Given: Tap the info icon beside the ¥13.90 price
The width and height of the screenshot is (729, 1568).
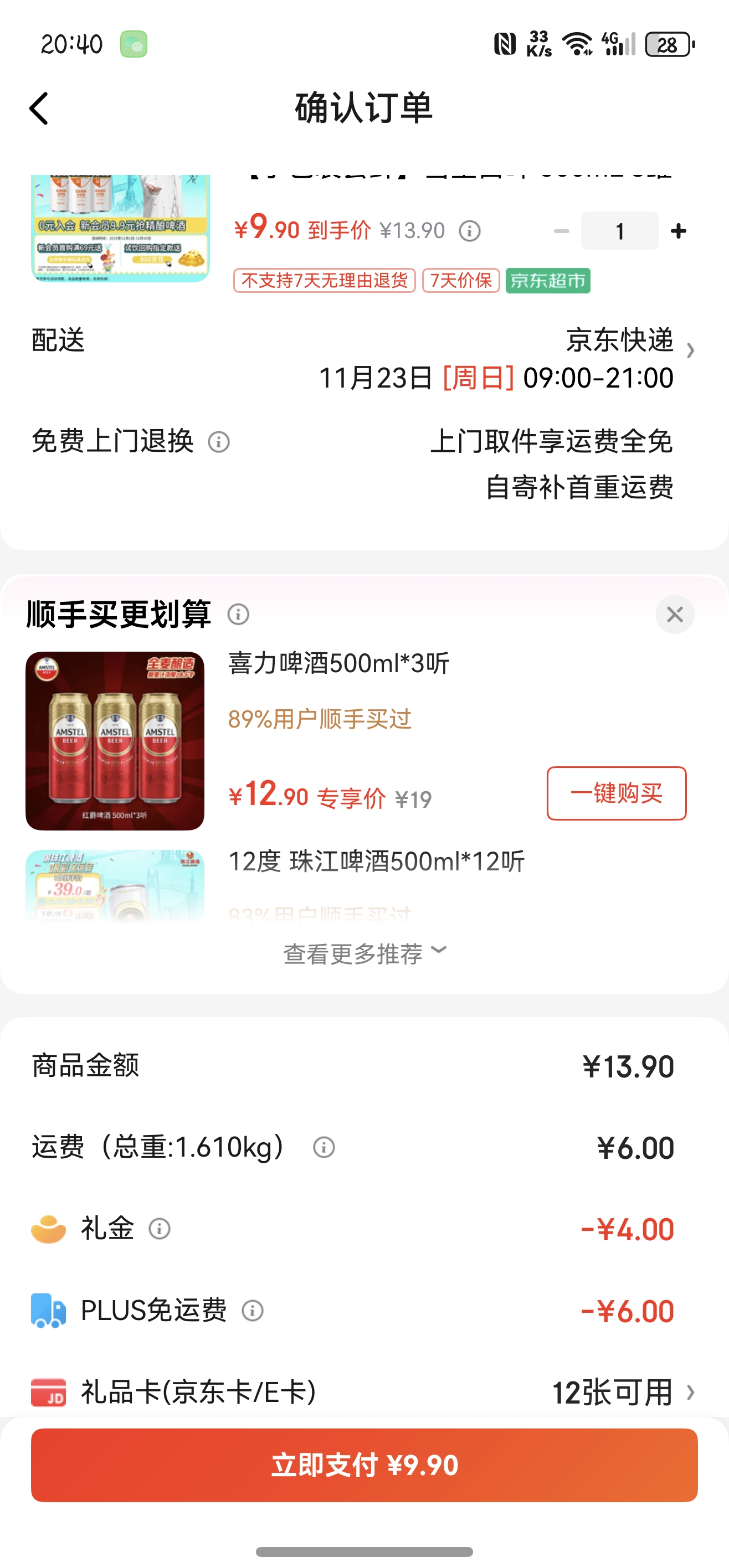Looking at the screenshot, I should tap(469, 231).
